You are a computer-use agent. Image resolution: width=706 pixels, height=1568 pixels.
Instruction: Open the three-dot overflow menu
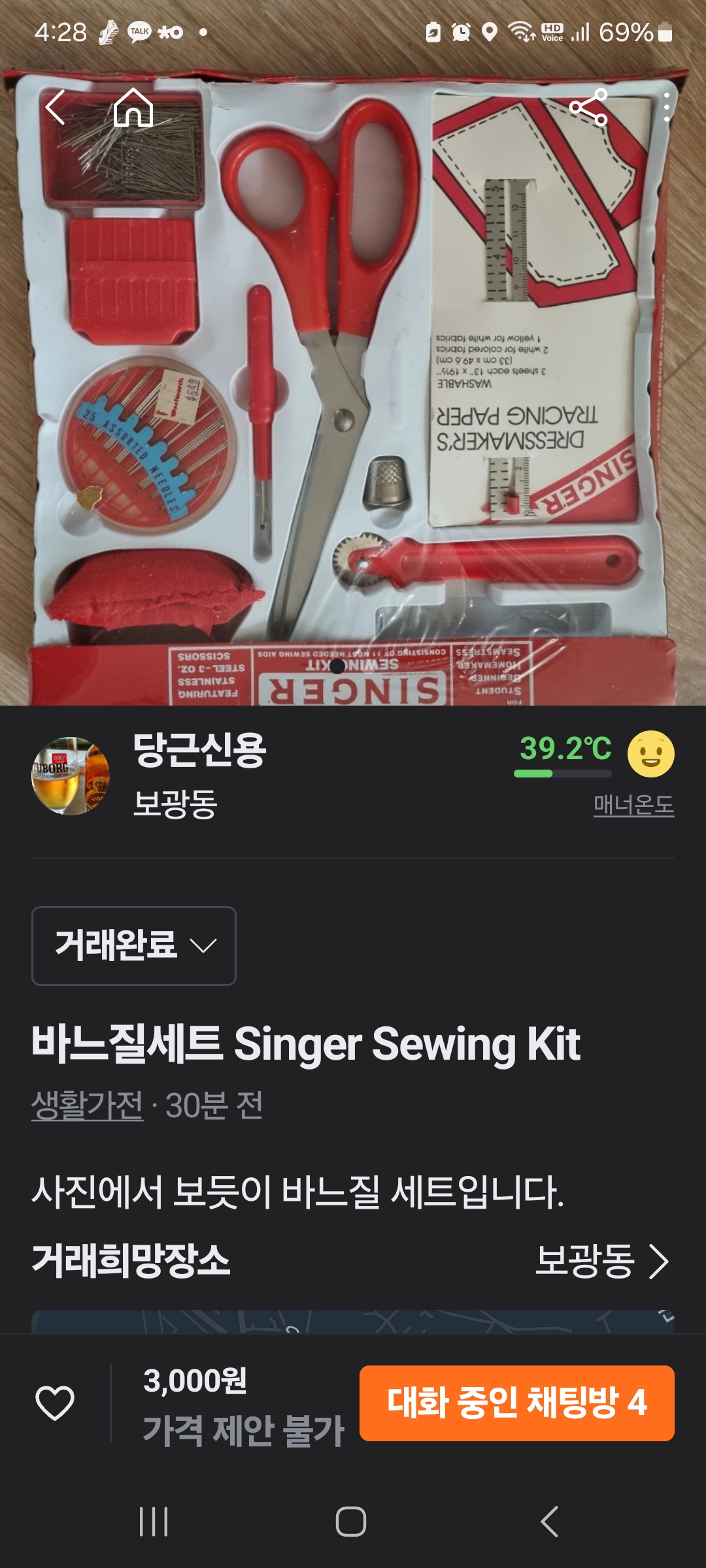[666, 107]
